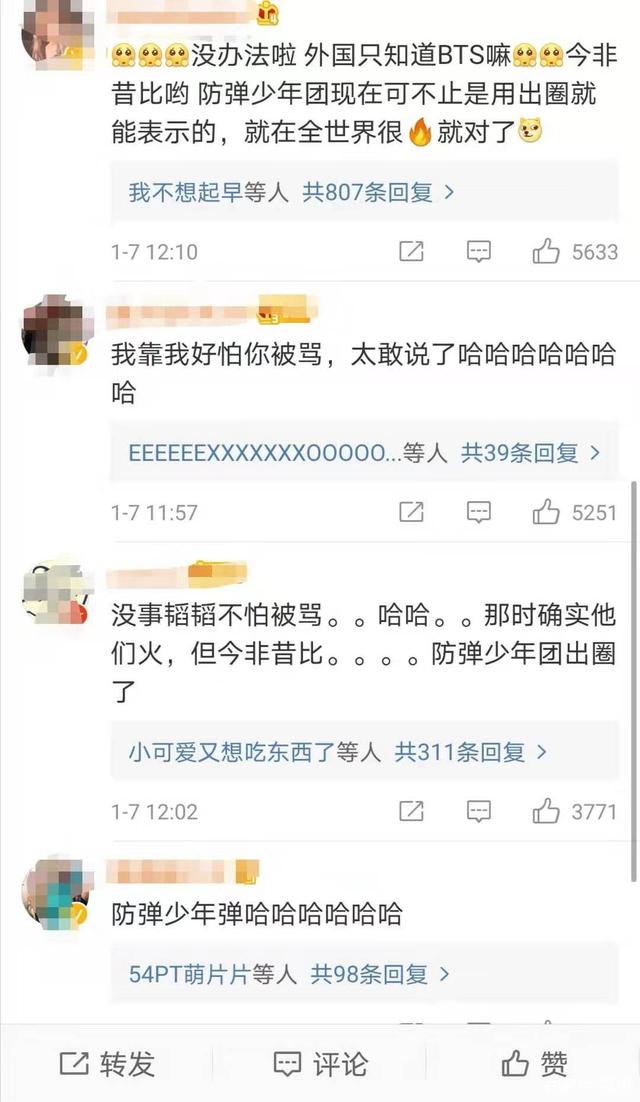640x1102 pixels.
Task: Repost the comment posted at 1-7 11:57
Action: (x=411, y=512)
